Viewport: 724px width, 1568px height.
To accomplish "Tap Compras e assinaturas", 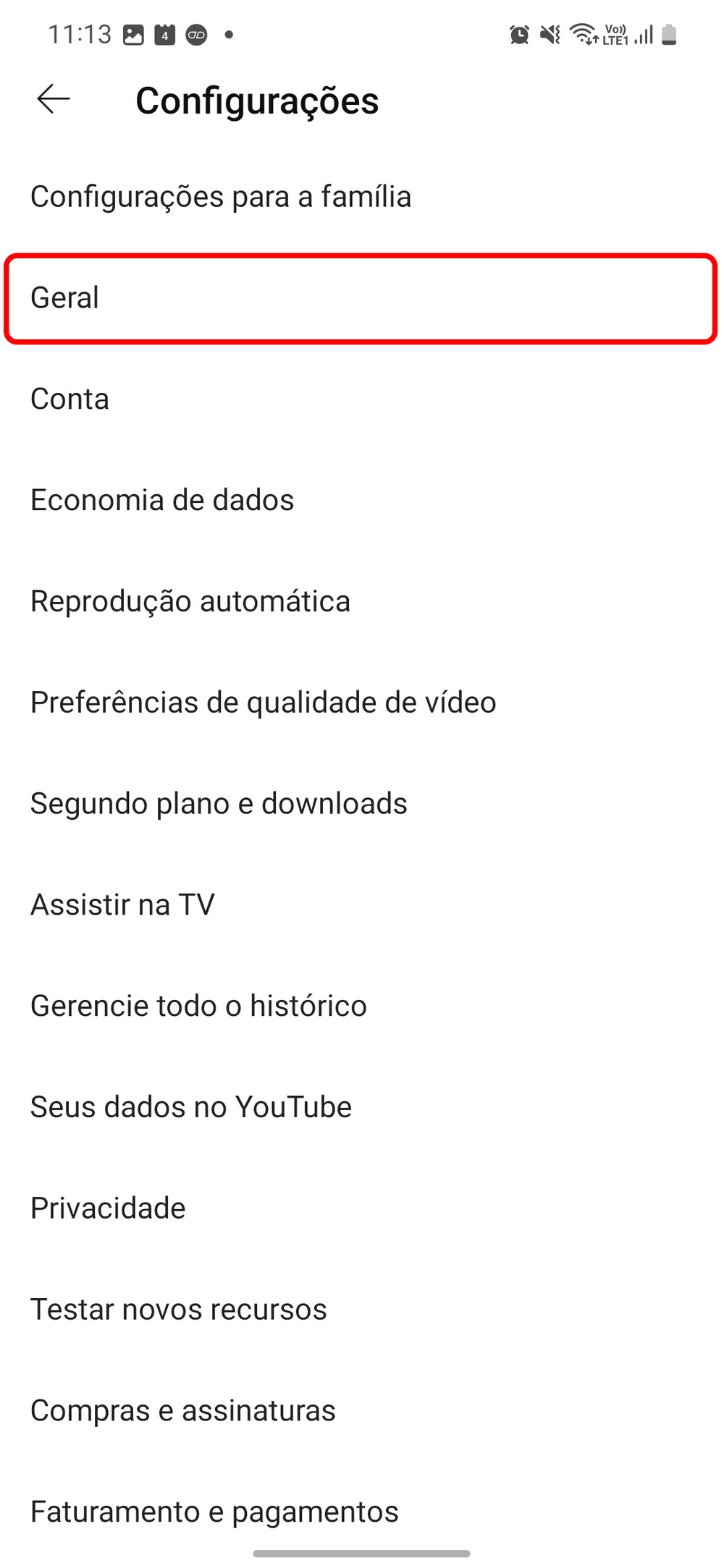I will 183,1411.
